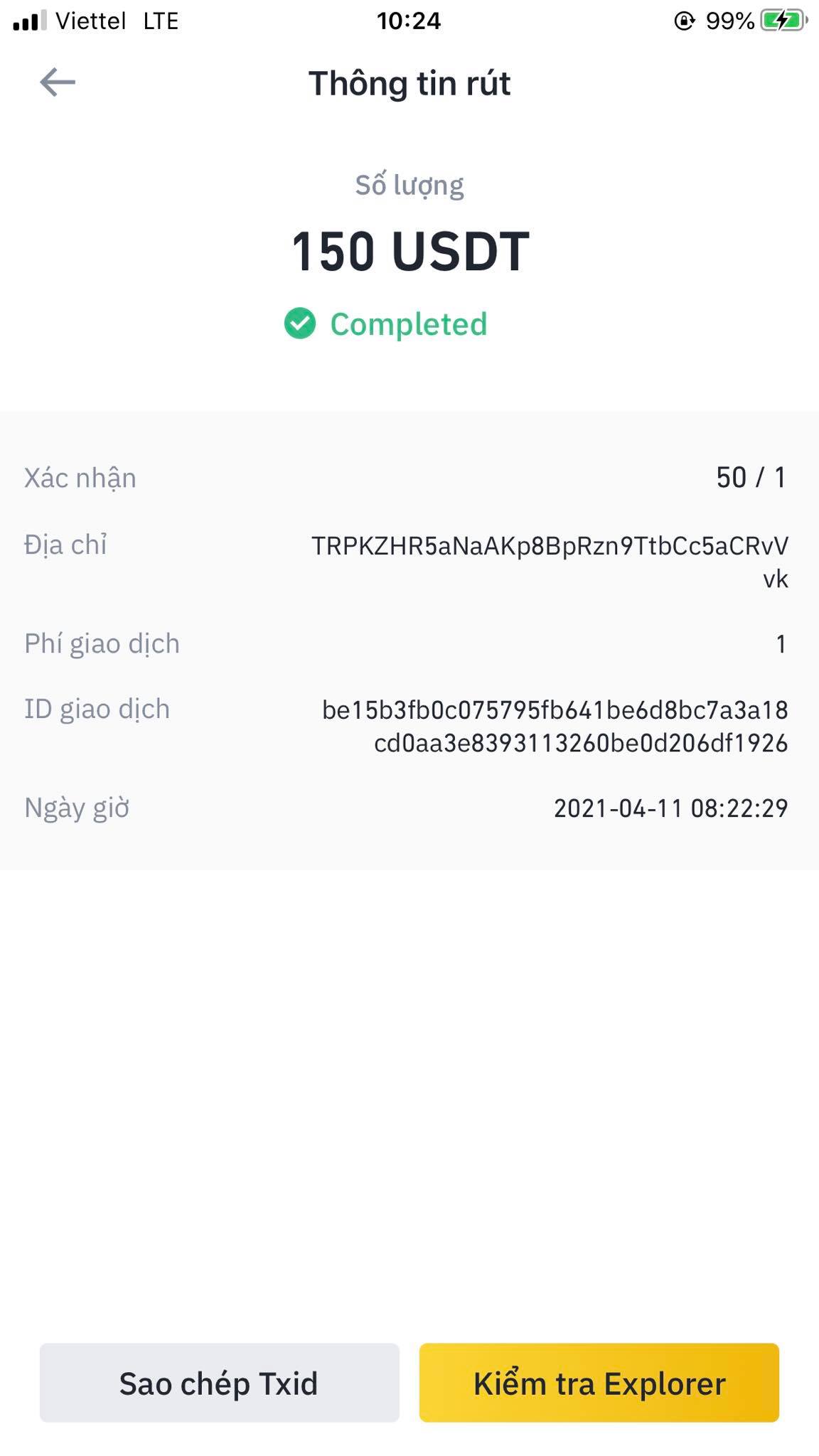Tap the Sao chép Txid button

pyautogui.click(x=219, y=1383)
